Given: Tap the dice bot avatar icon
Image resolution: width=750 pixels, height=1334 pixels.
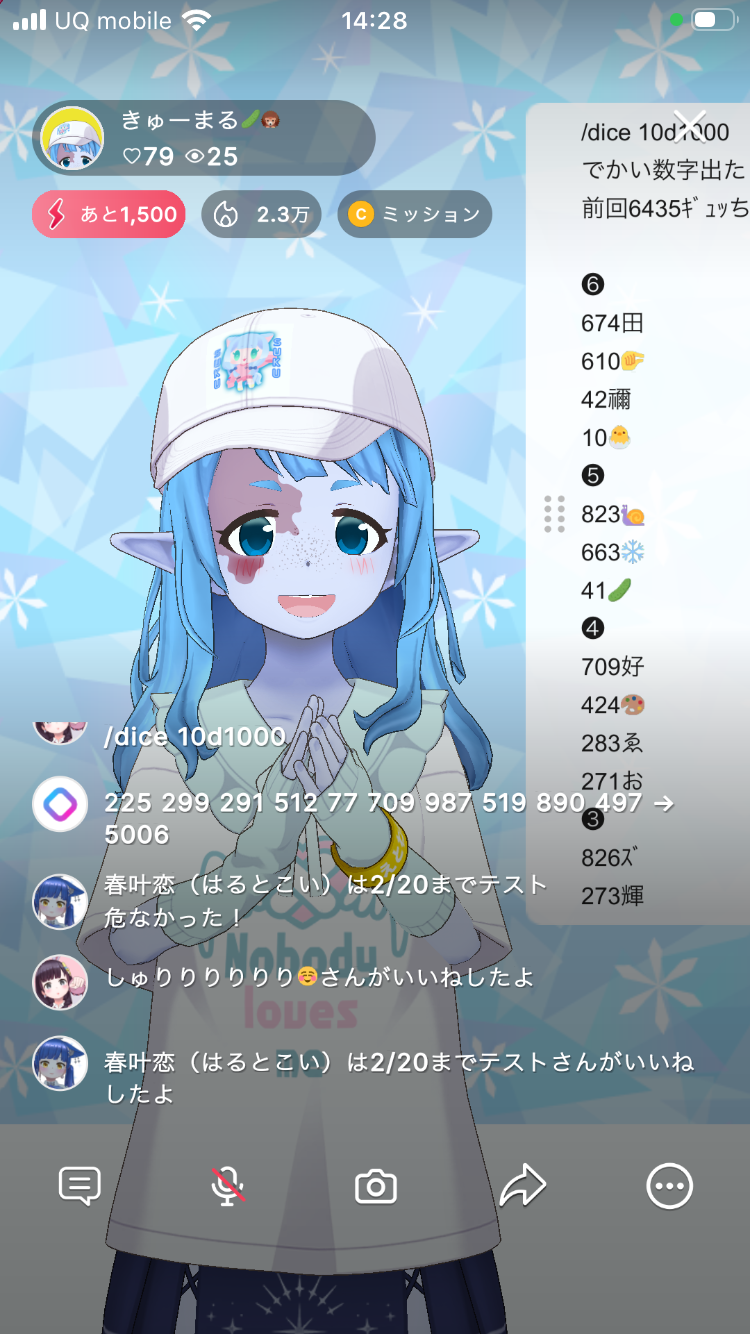Looking at the screenshot, I should (60, 805).
